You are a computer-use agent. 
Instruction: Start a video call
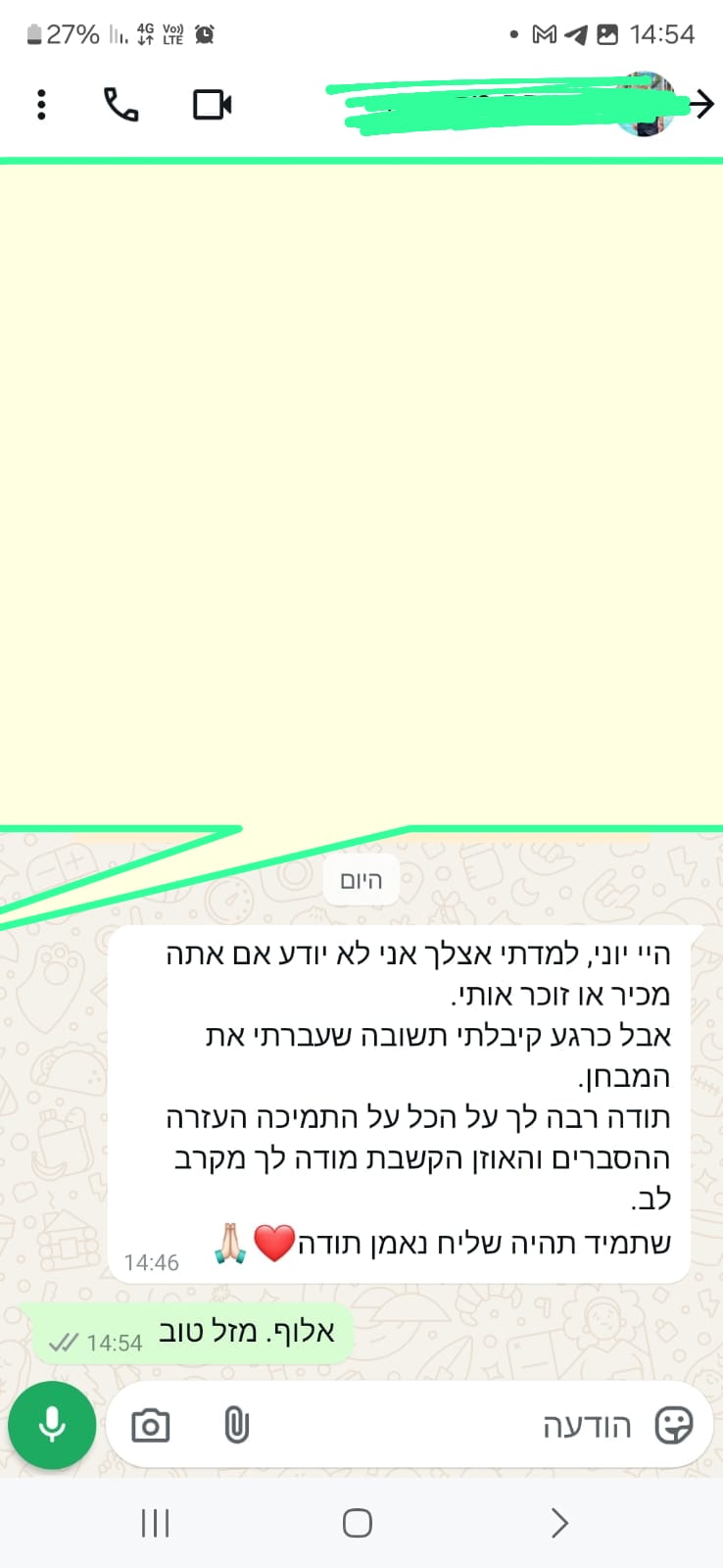click(x=213, y=105)
